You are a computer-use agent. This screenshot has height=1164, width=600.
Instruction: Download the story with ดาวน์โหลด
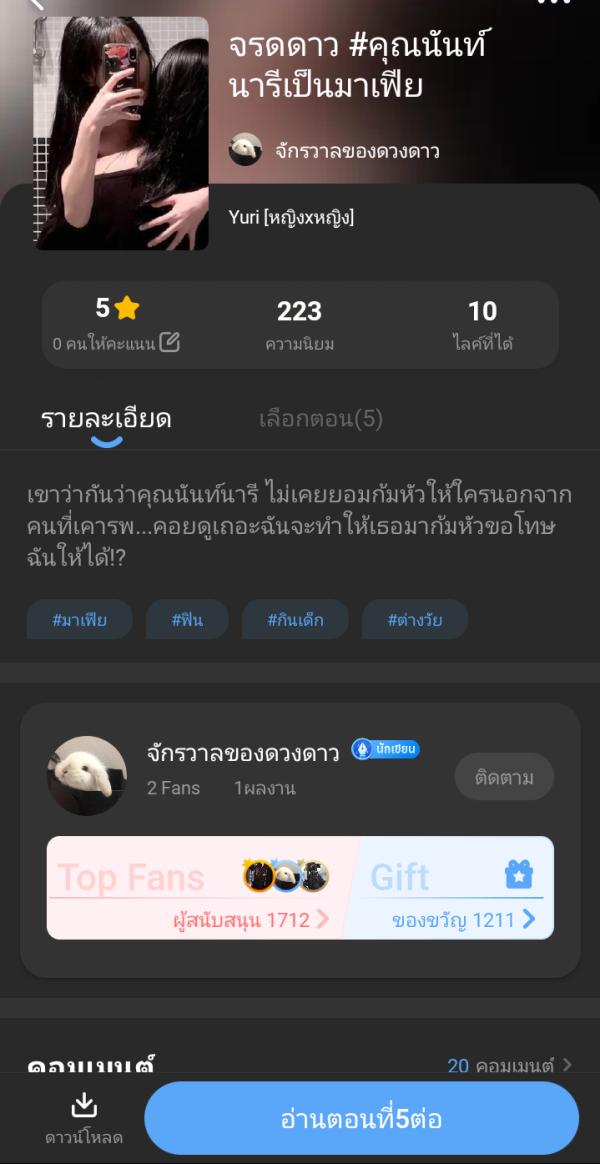[x=84, y=1118]
